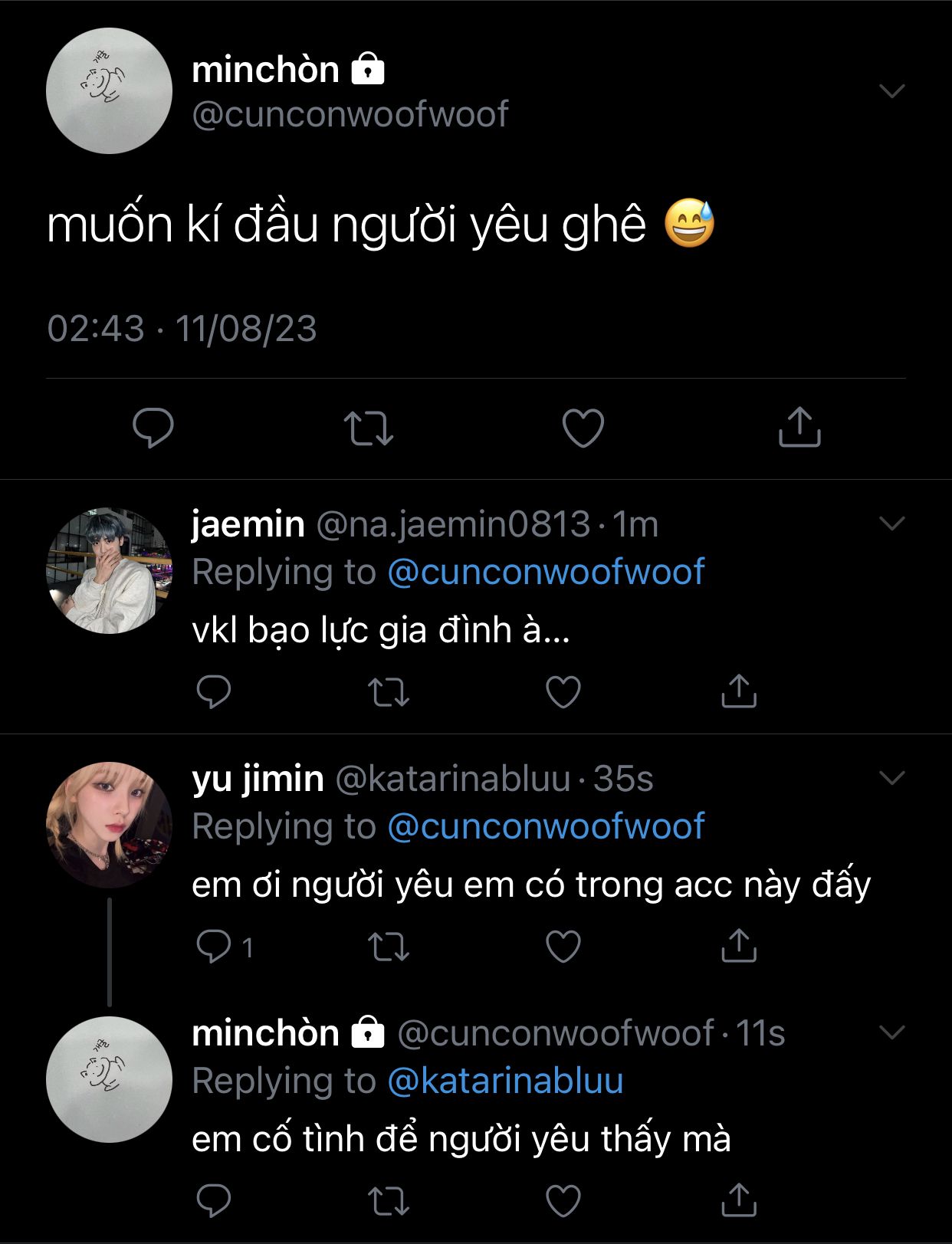The height and width of the screenshot is (1244, 952).
Task: Share minchòn's main tweet
Action: point(799,428)
